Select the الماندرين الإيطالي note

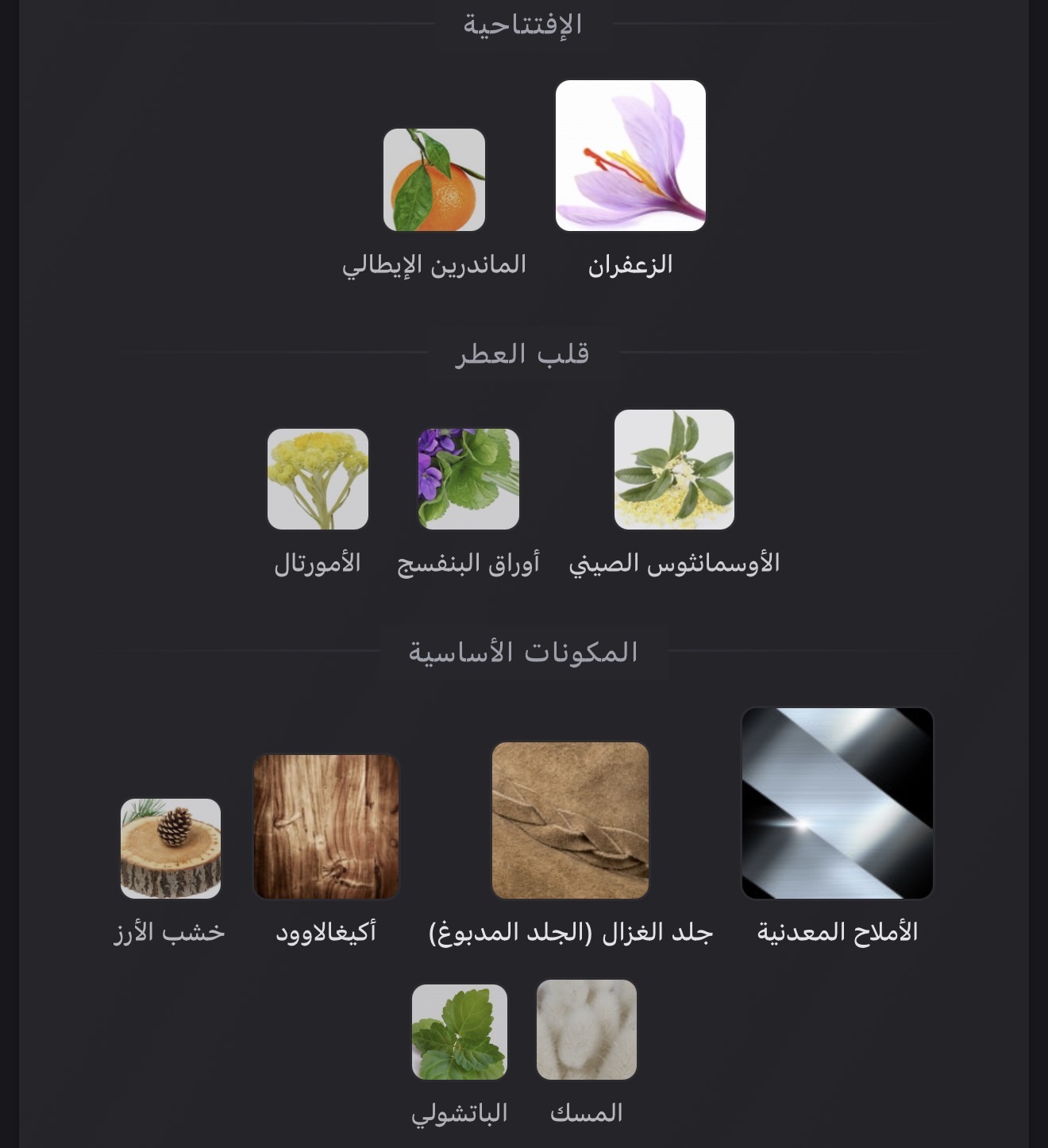[434, 180]
